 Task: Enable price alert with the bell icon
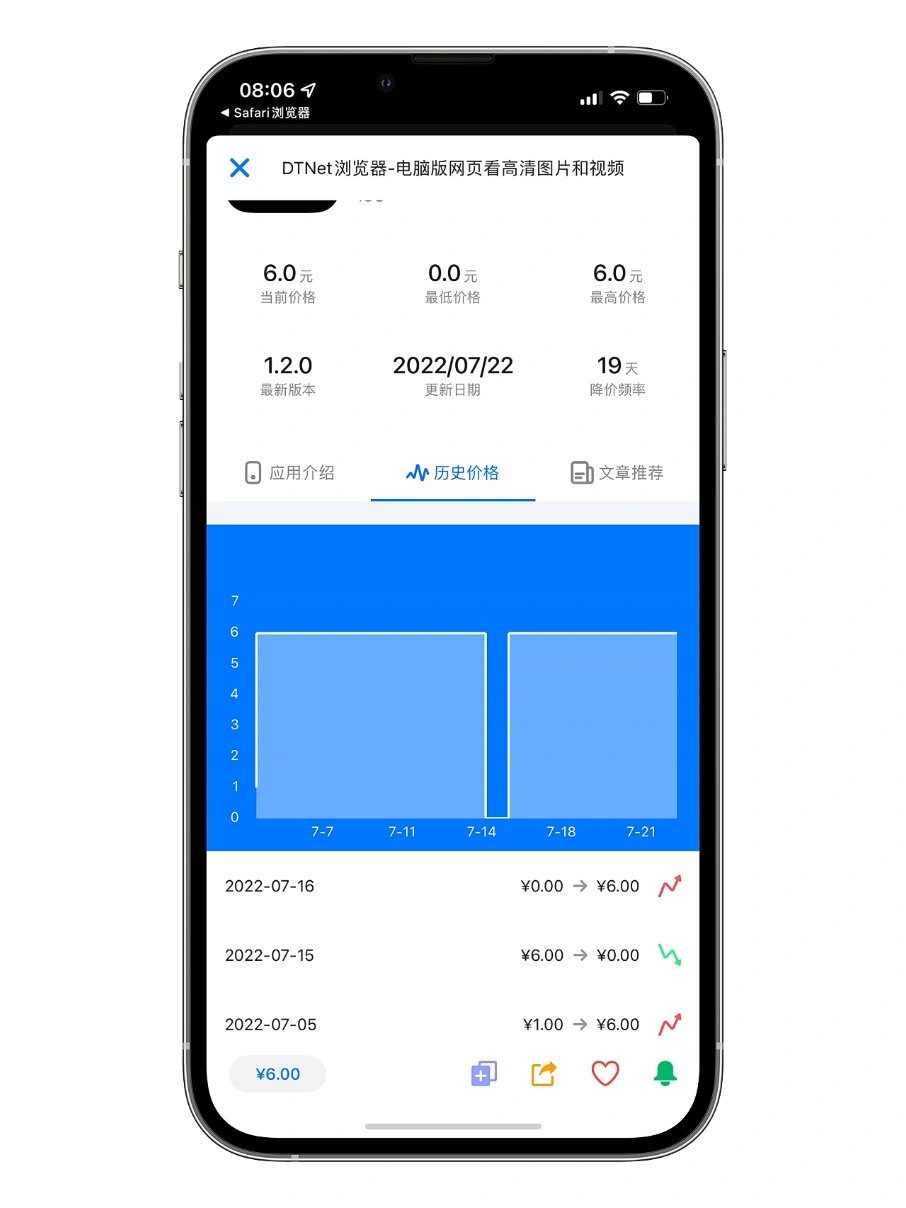point(665,1074)
